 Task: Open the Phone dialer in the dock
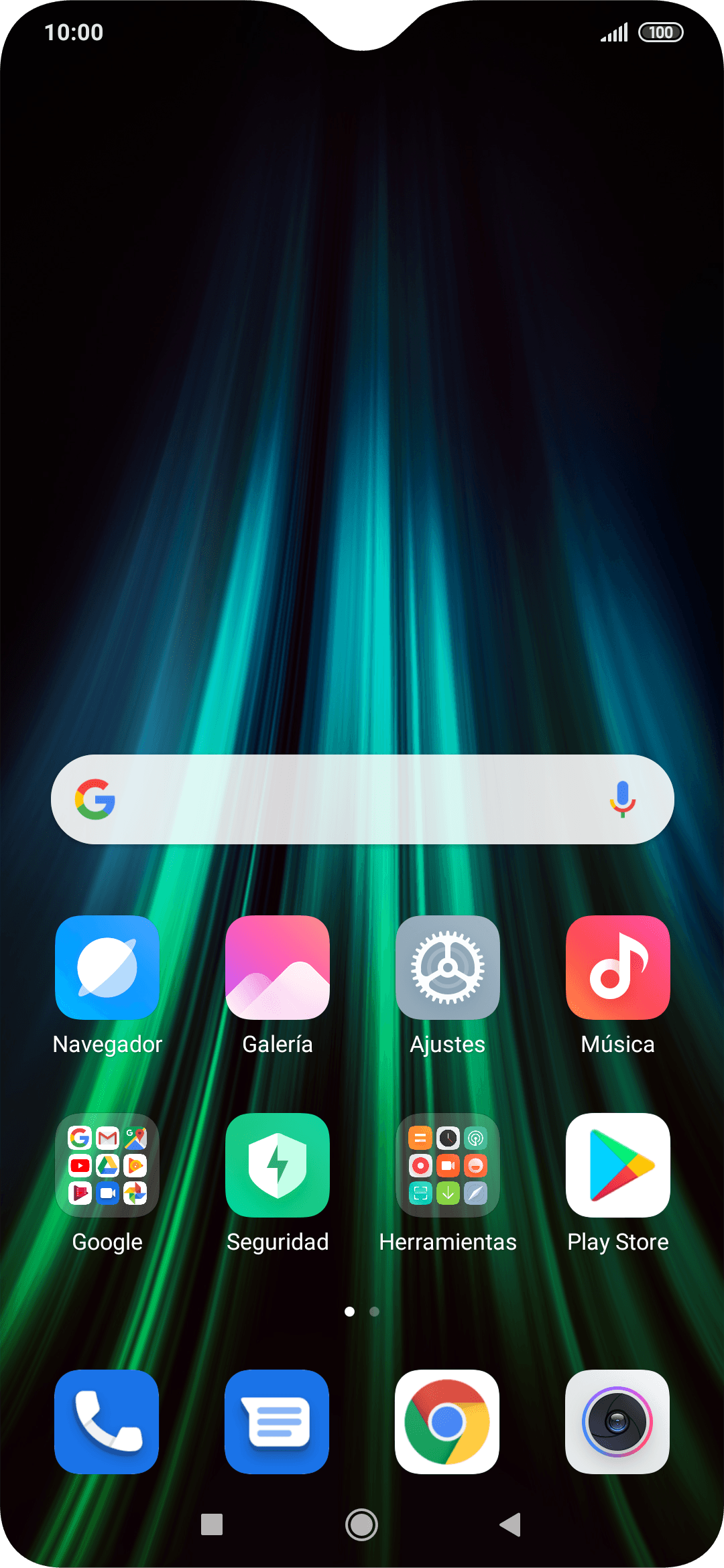coord(107,1422)
